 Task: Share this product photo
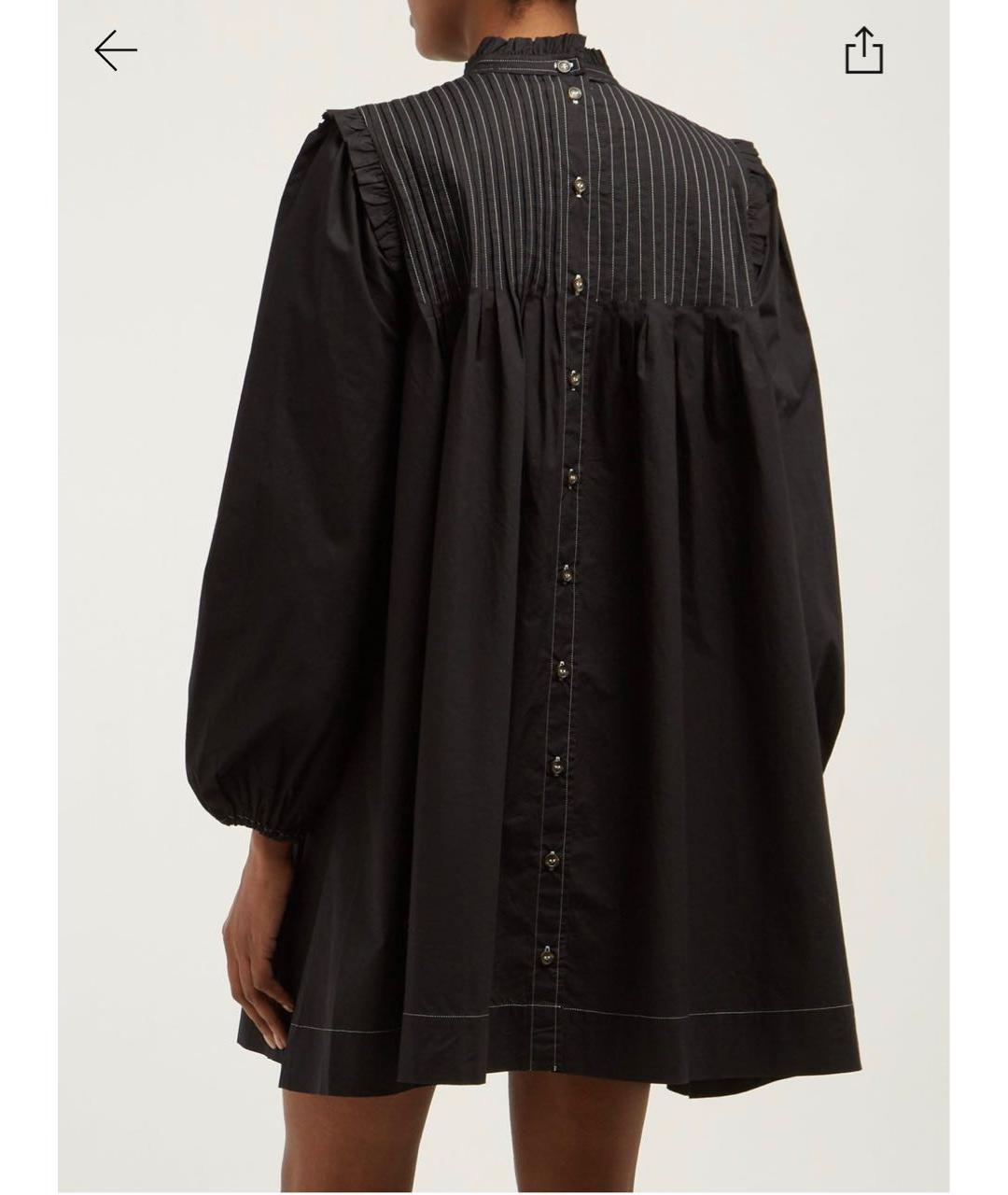863,50
